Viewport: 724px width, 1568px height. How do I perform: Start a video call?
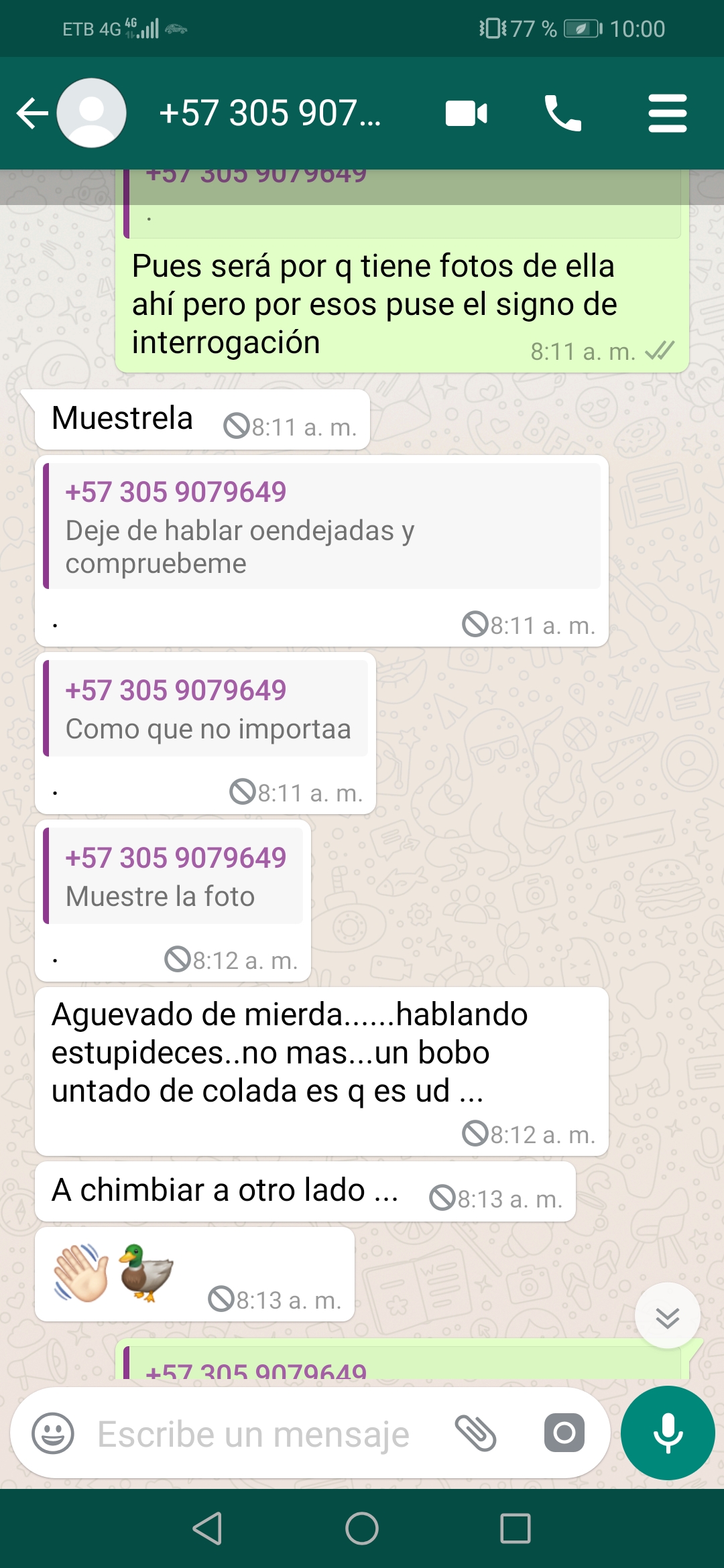(x=467, y=113)
